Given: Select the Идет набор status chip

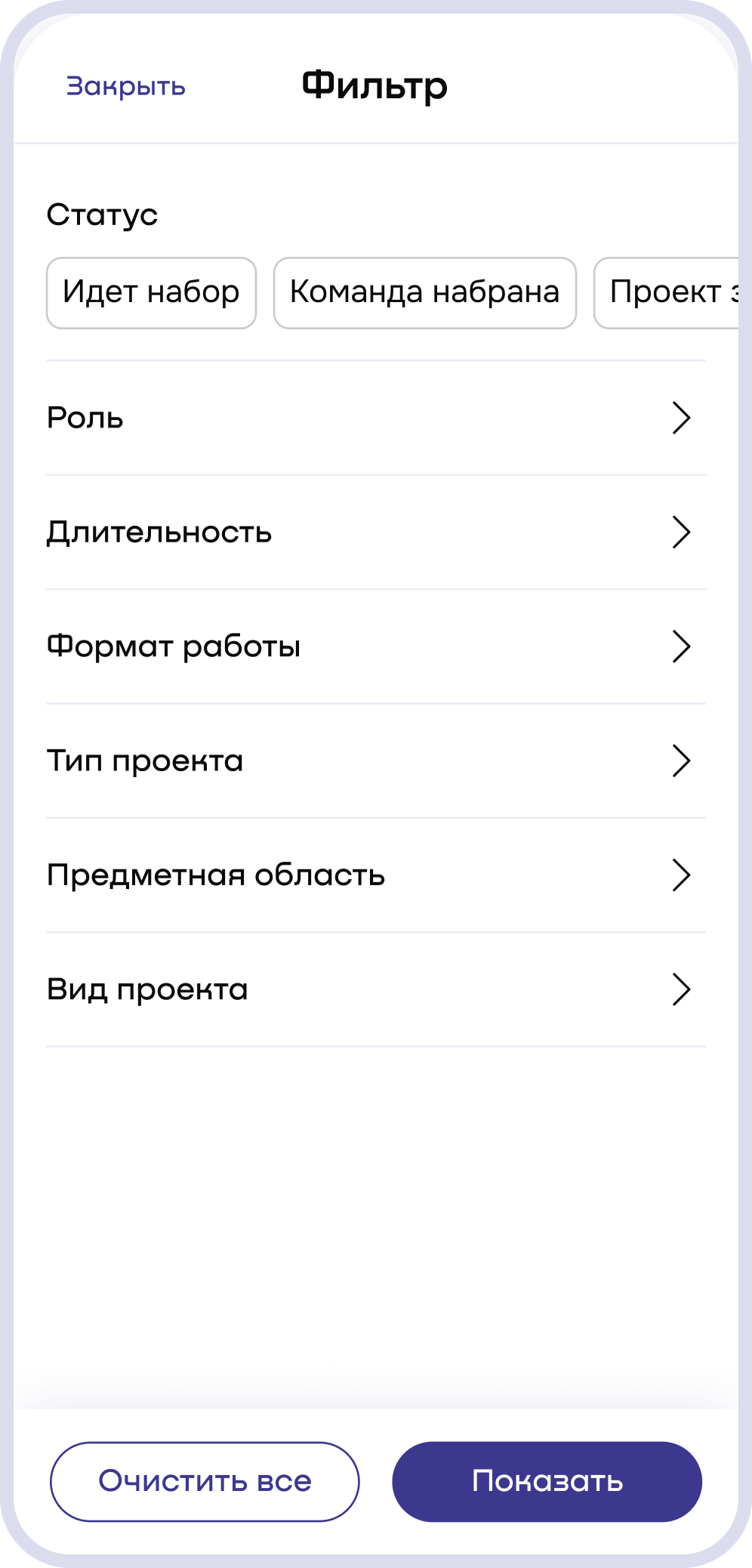Looking at the screenshot, I should click(x=151, y=293).
